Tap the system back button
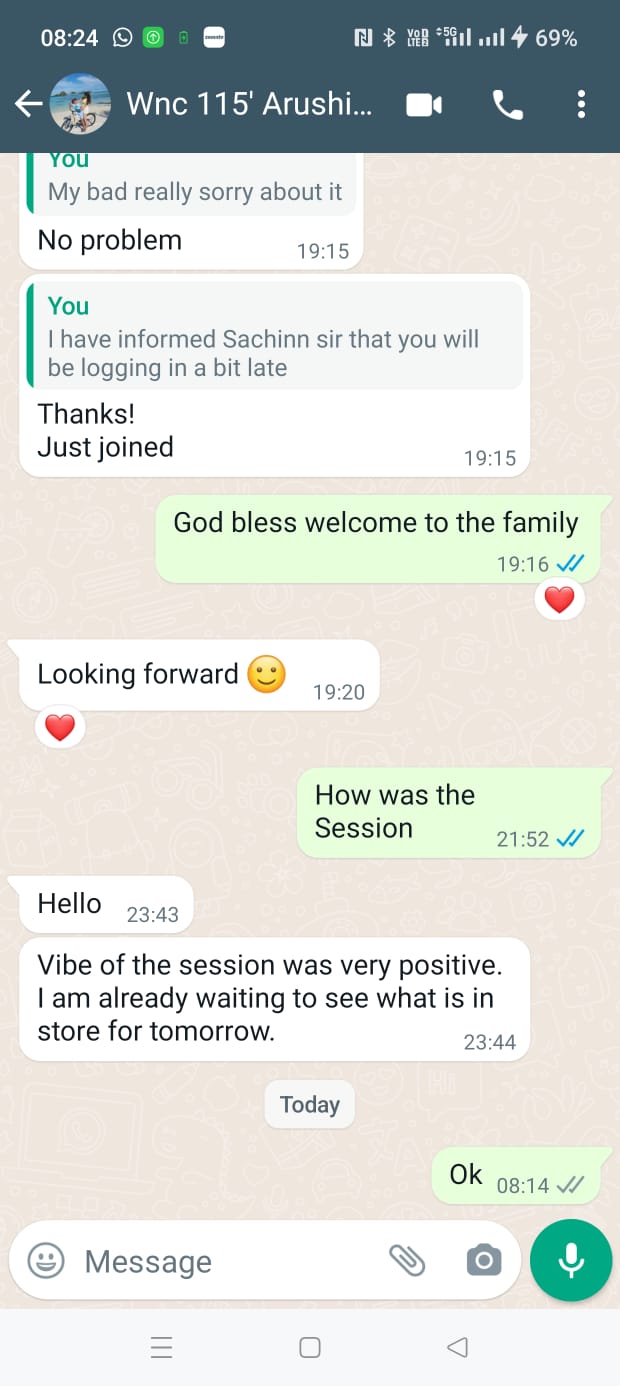The width and height of the screenshot is (620, 1386). coord(458,1347)
